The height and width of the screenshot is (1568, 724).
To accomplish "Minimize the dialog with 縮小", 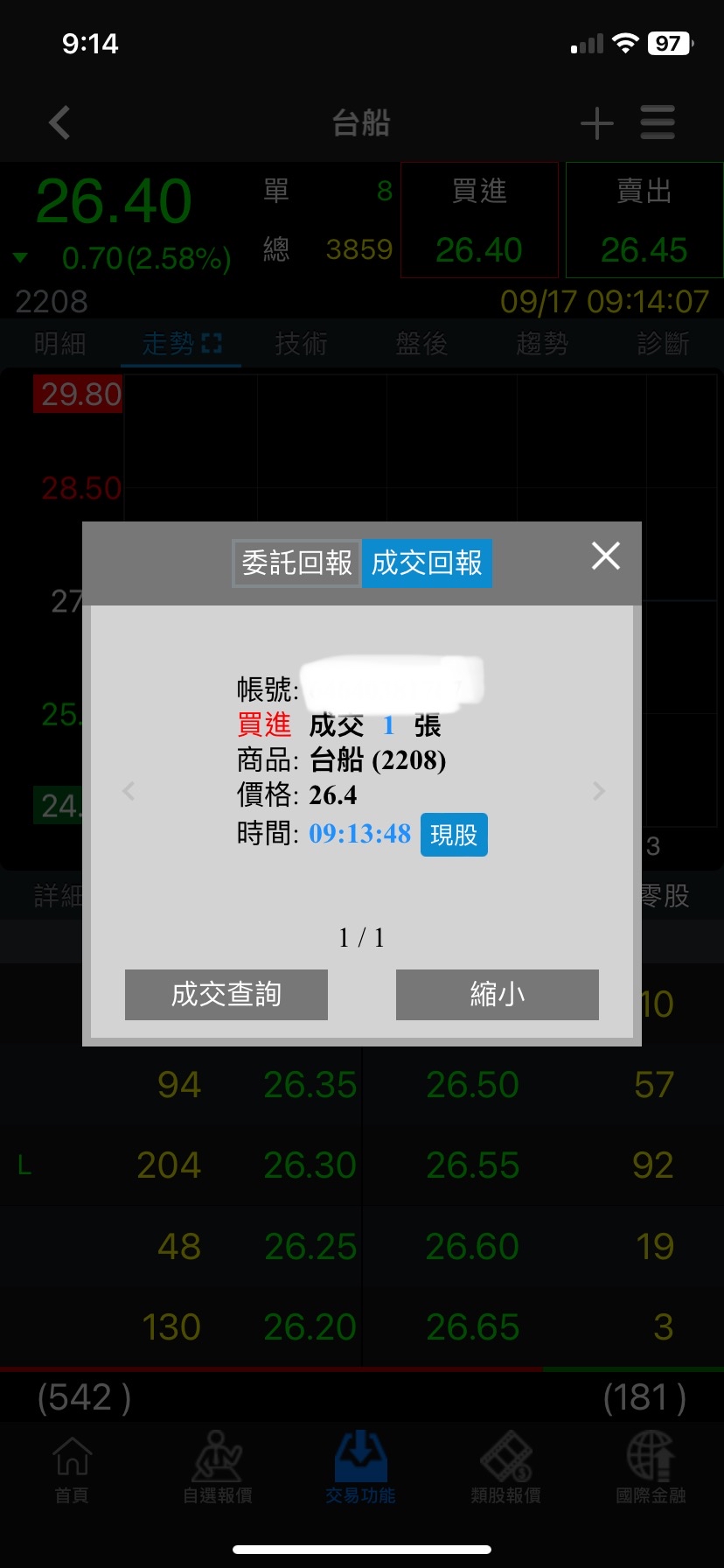I will coord(498,994).
